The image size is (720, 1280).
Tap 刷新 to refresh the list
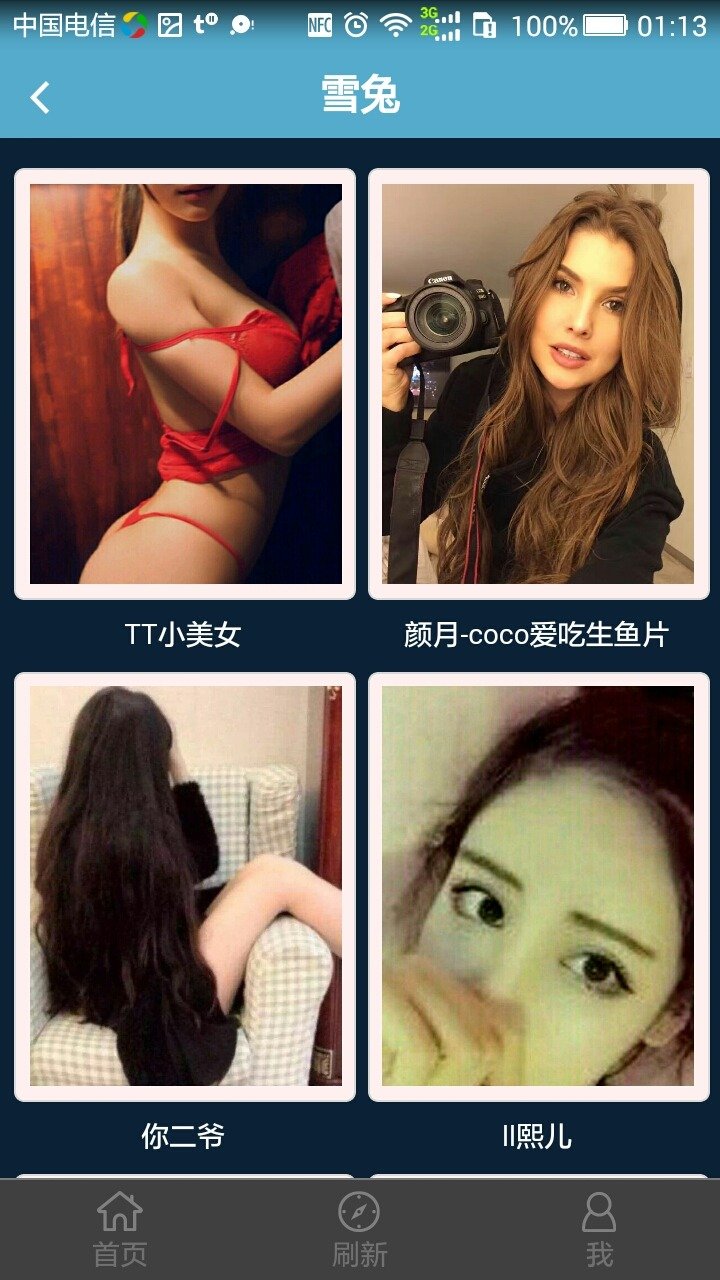[359, 1228]
